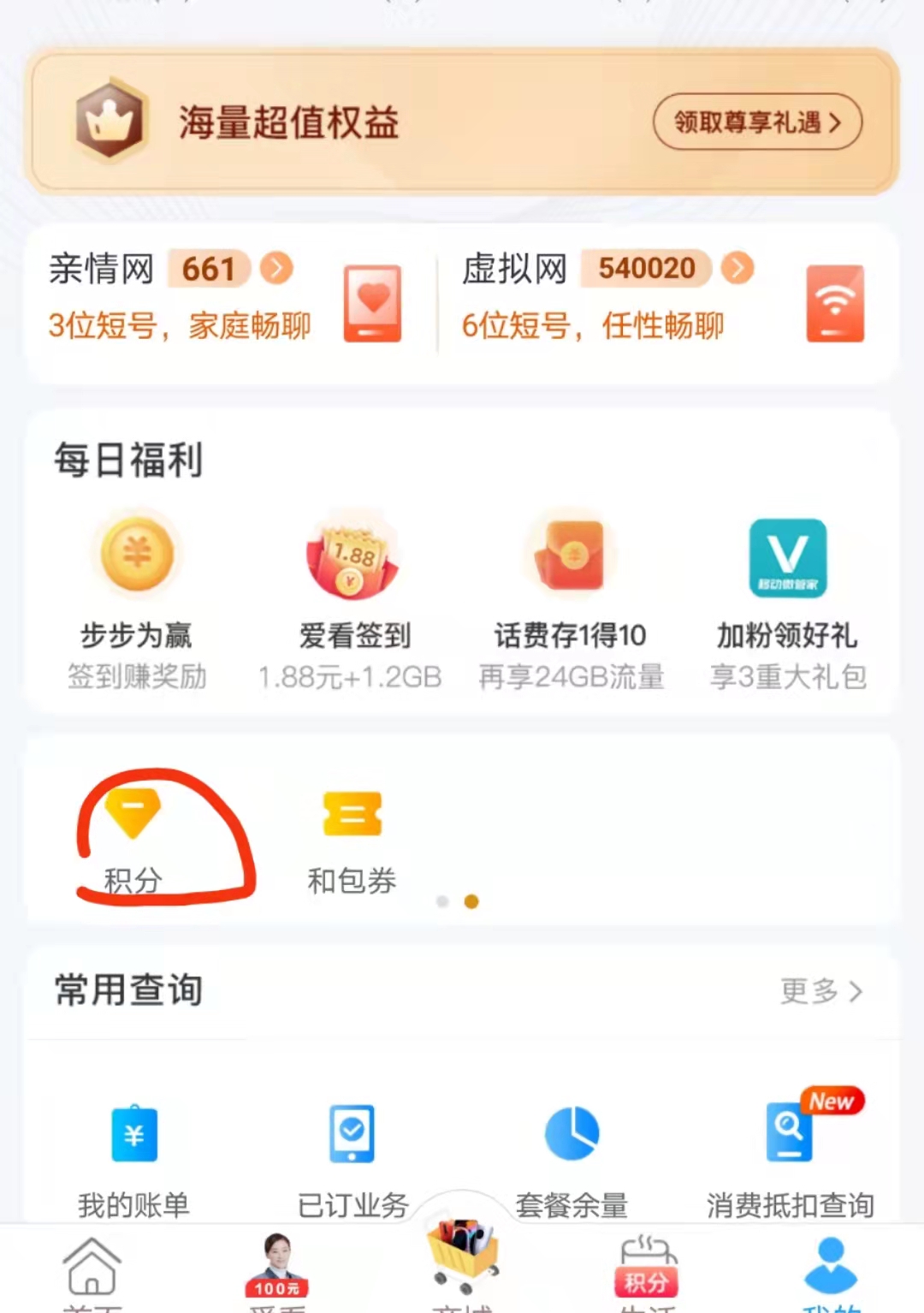Open the 和包券 coupon icon
The image size is (924, 1313).
coord(352,815)
